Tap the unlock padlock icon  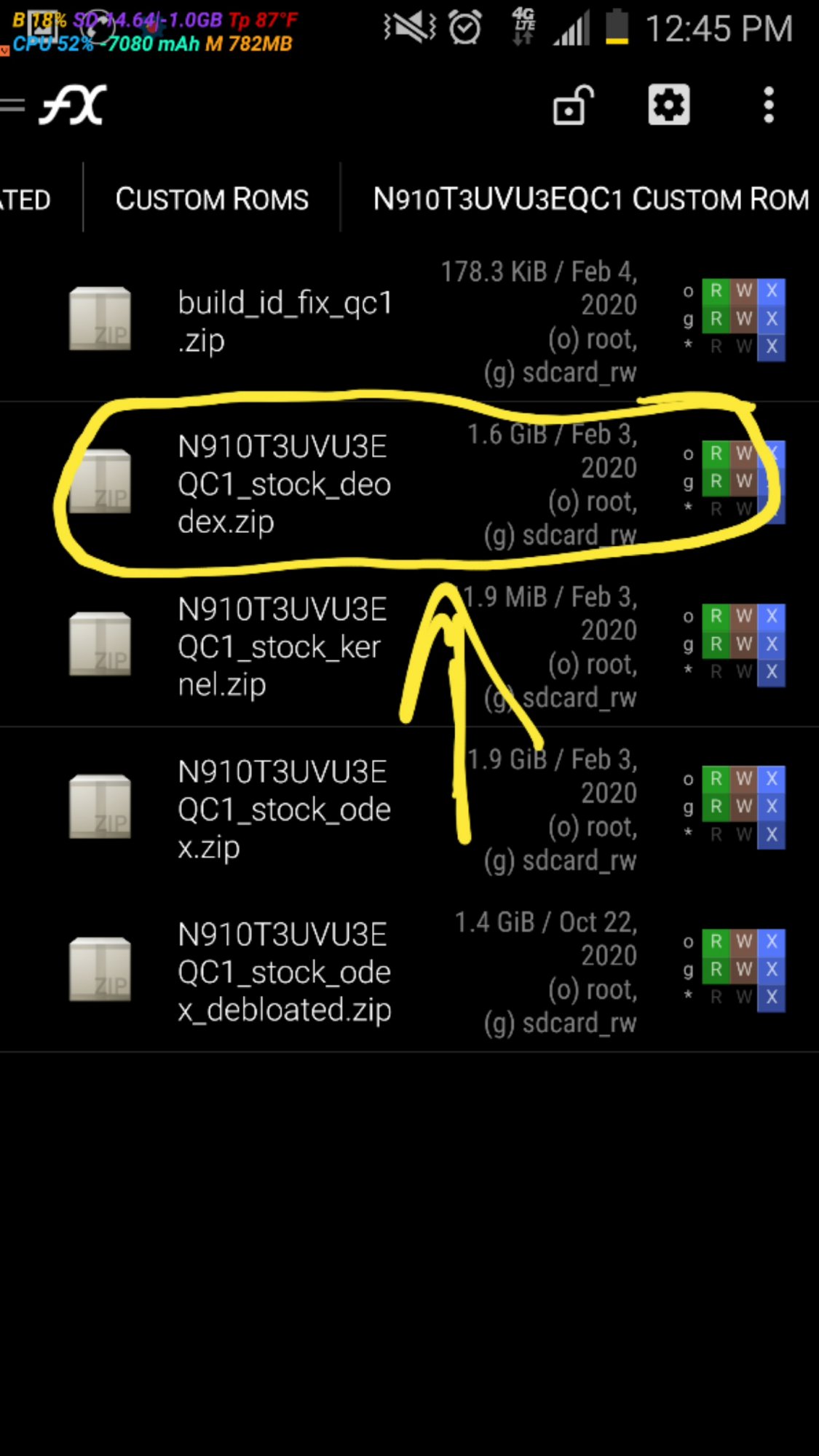point(573,105)
